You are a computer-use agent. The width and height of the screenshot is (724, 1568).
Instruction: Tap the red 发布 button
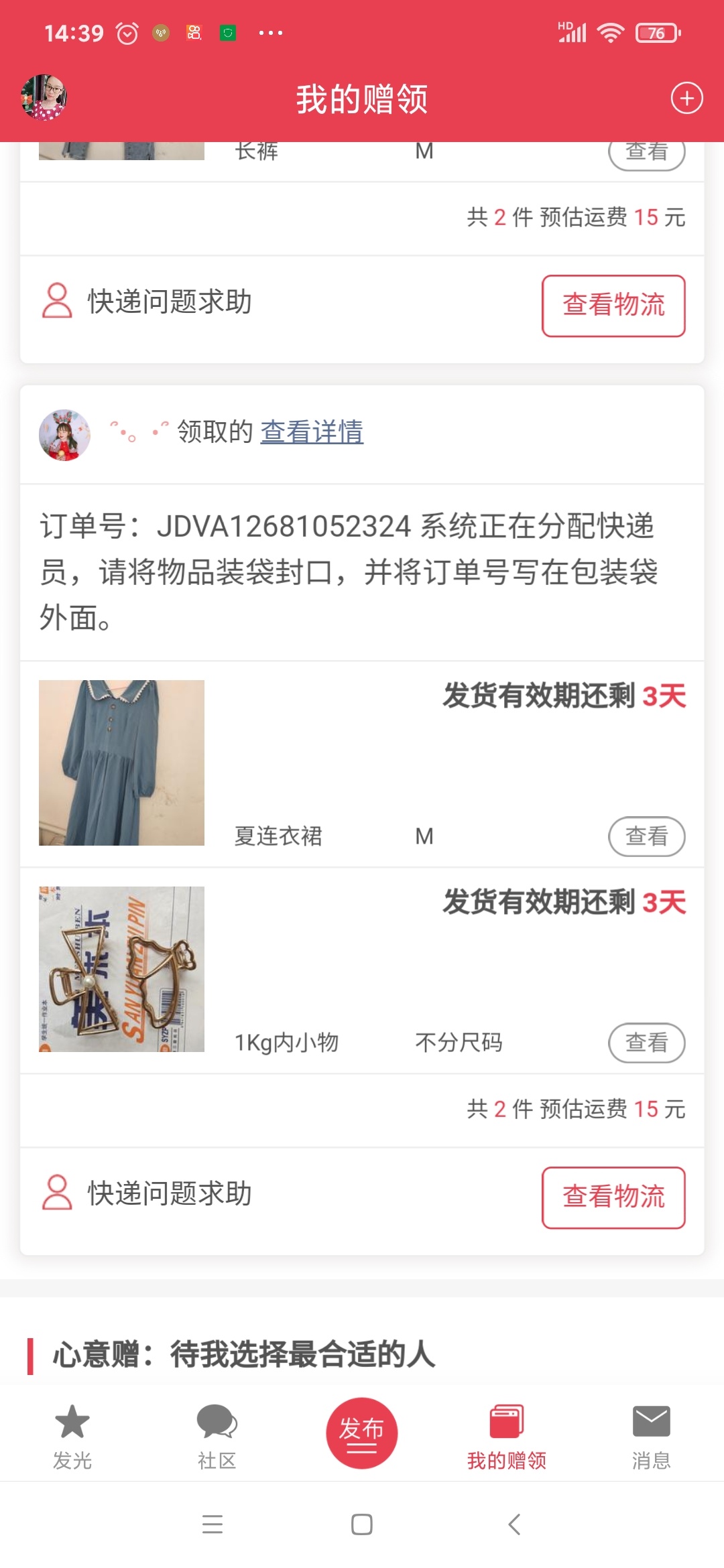(x=361, y=1433)
